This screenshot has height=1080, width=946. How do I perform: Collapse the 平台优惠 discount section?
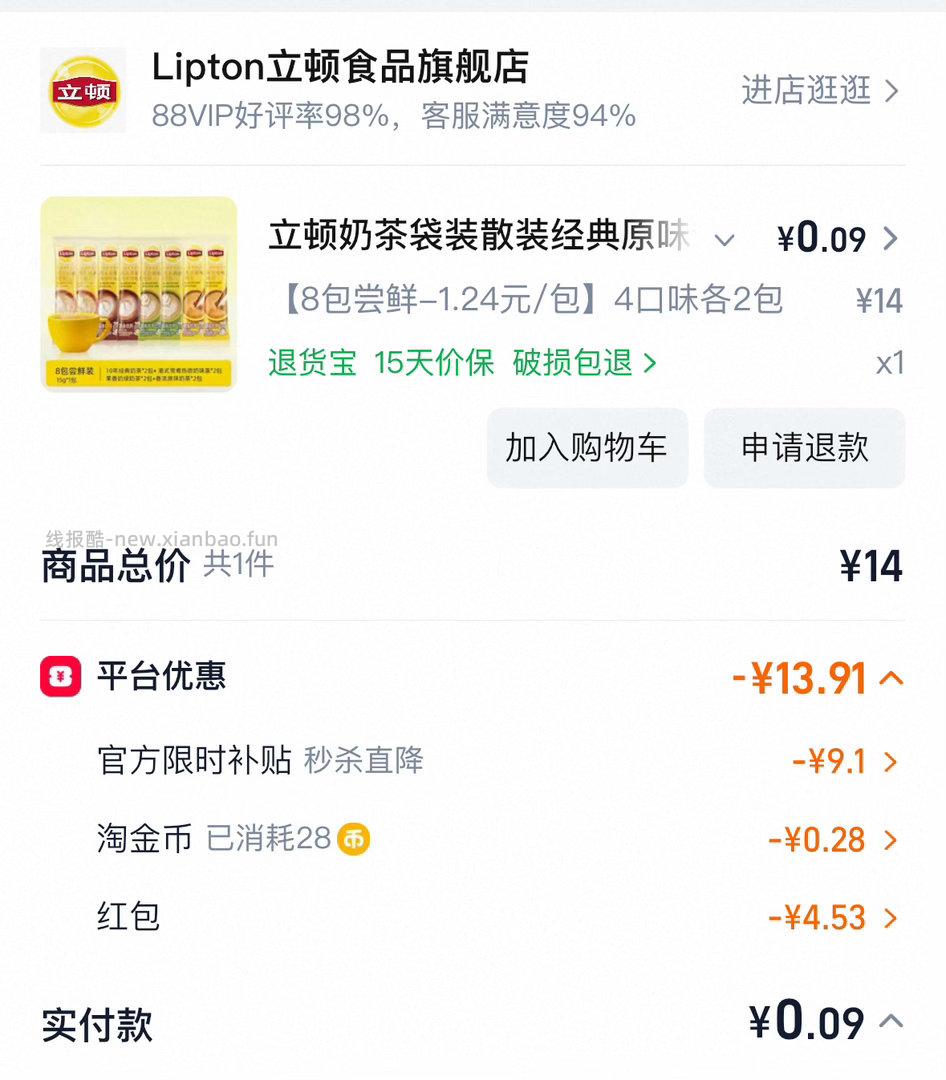tap(888, 676)
